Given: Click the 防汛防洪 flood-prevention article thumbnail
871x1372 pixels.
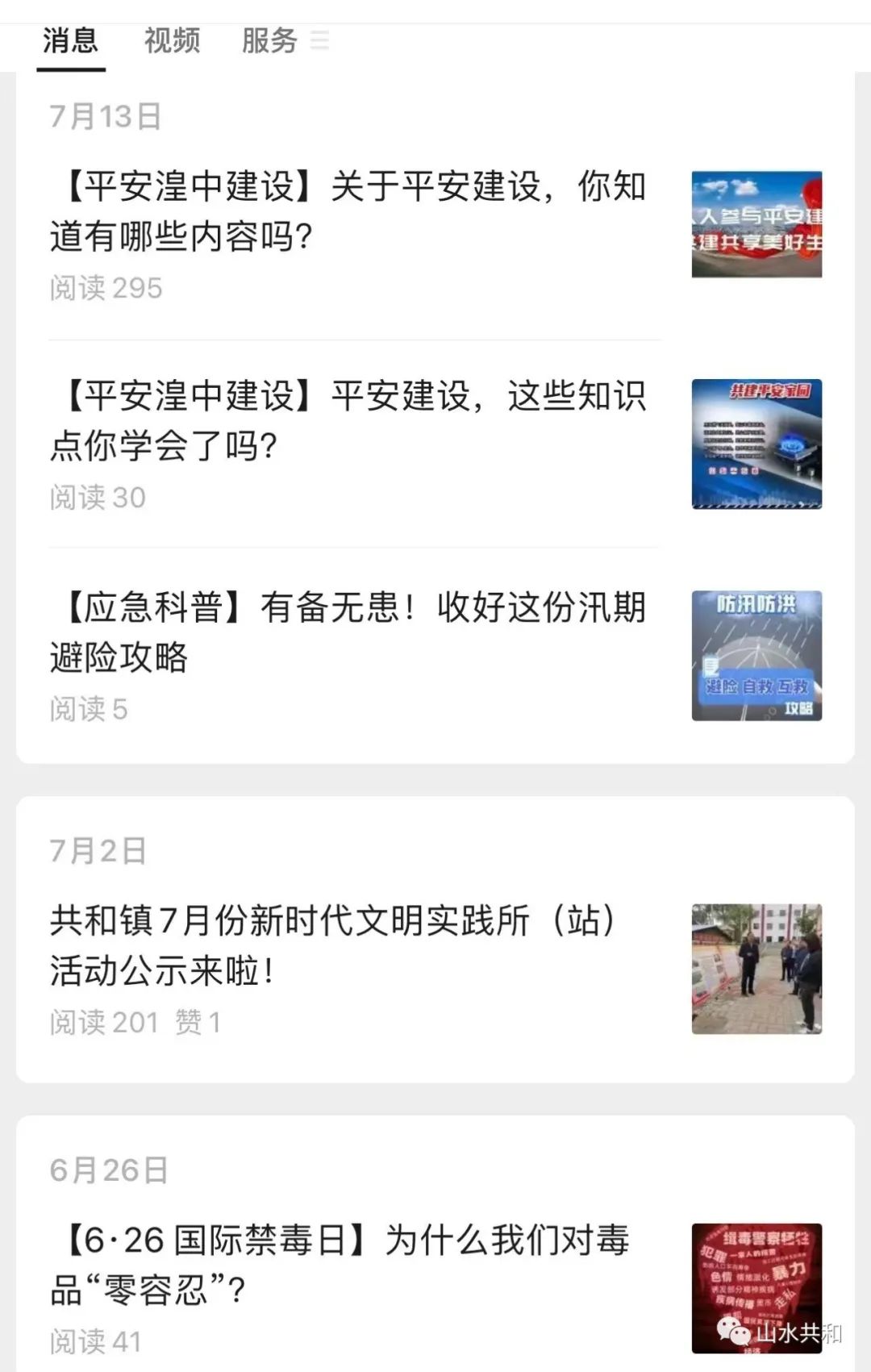Looking at the screenshot, I should [x=756, y=657].
